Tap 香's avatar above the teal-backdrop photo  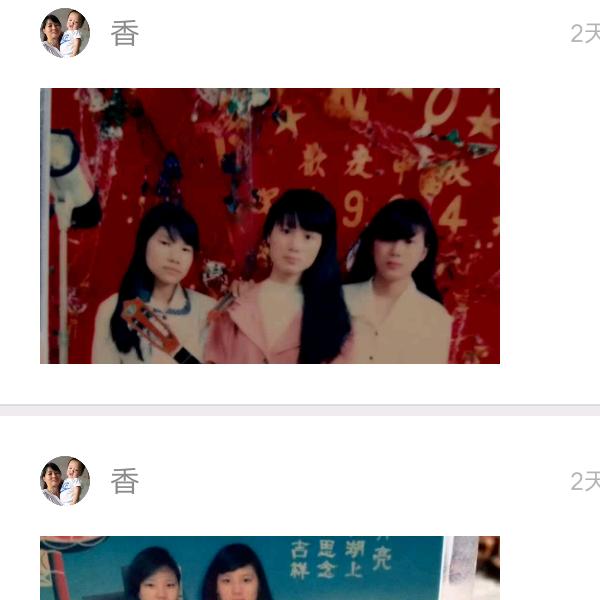click(65, 481)
